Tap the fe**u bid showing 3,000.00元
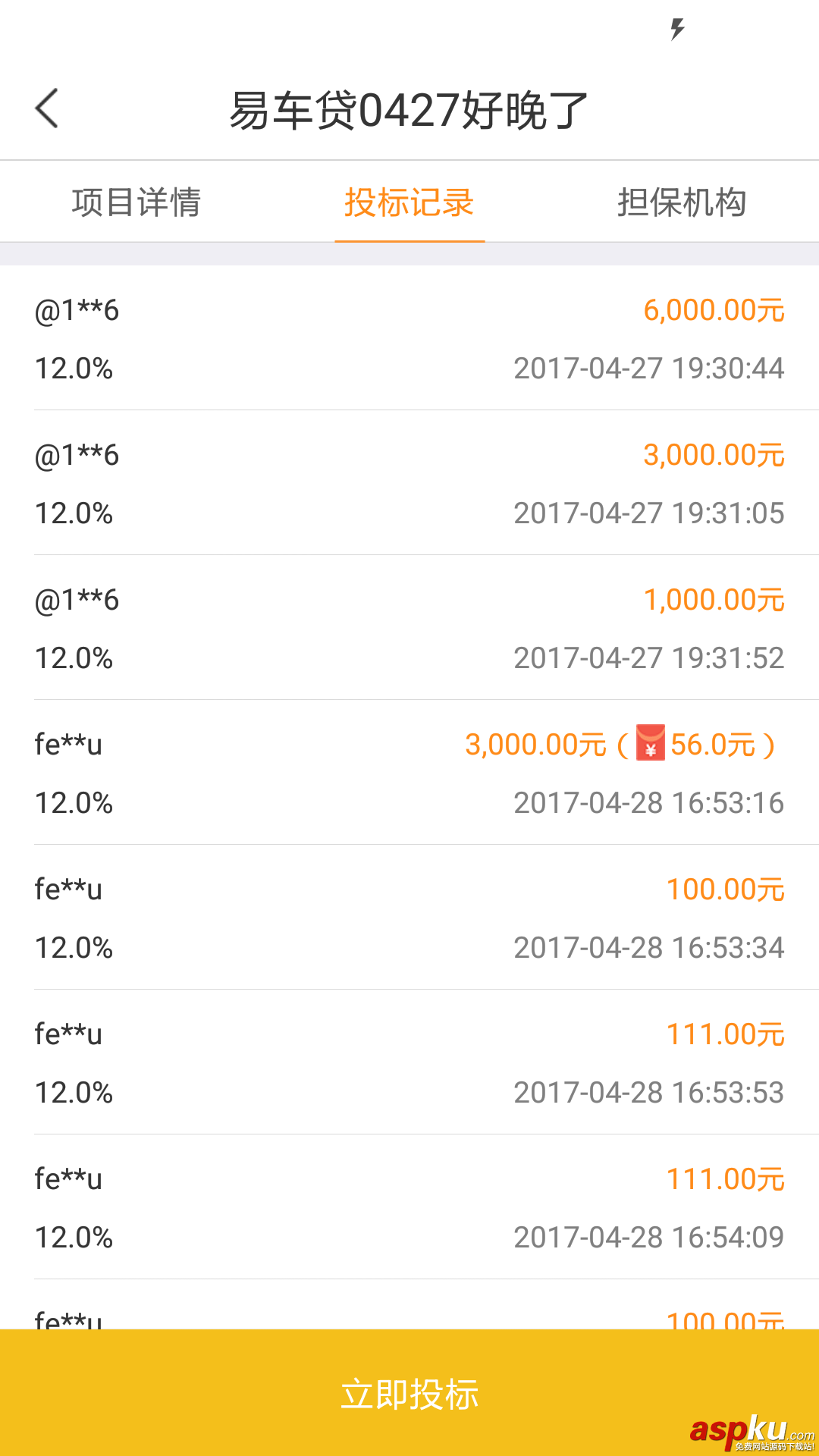The height and width of the screenshot is (1456, 819). click(x=531, y=744)
